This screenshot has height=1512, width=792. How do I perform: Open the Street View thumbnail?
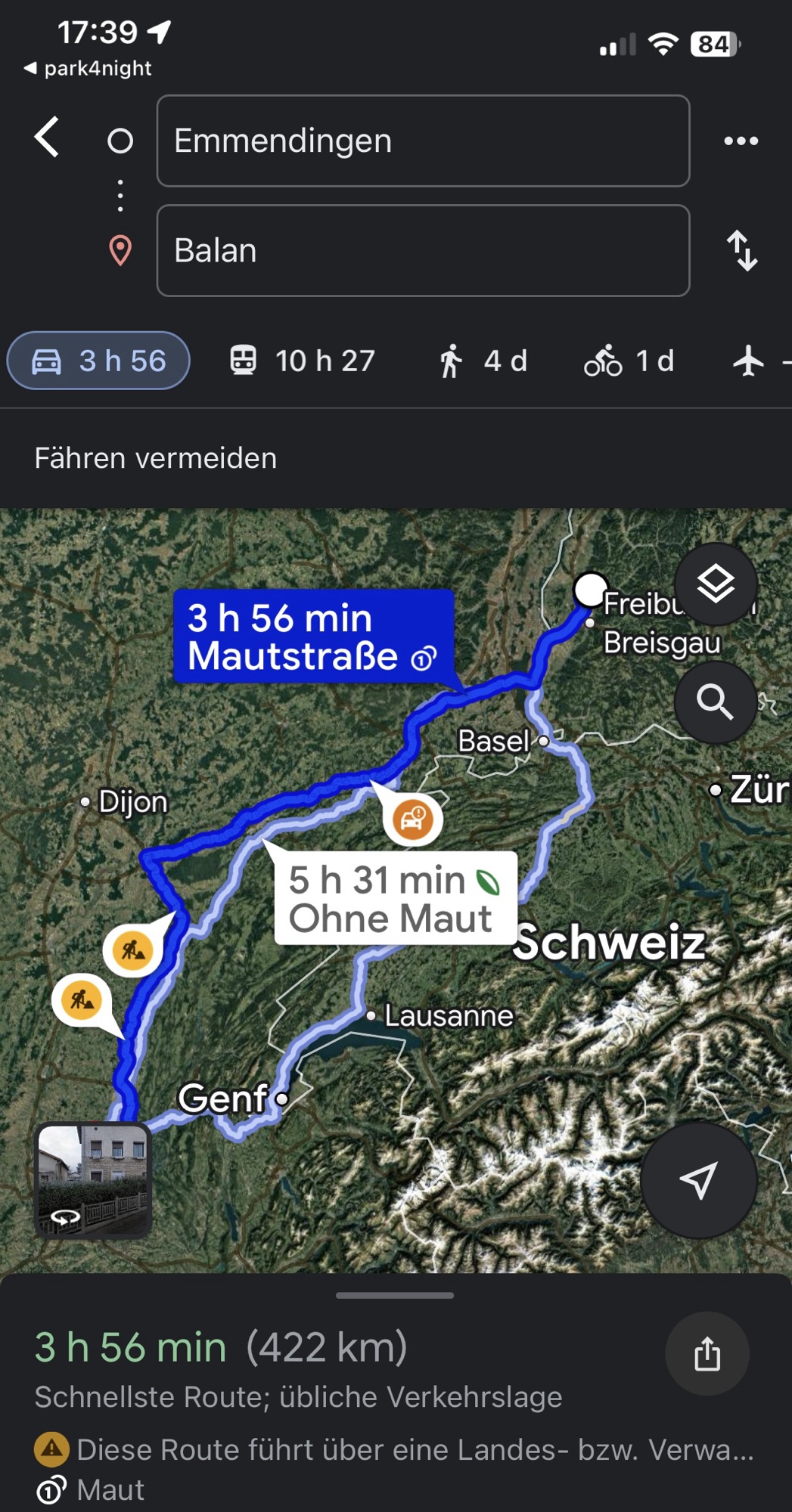(x=94, y=1179)
